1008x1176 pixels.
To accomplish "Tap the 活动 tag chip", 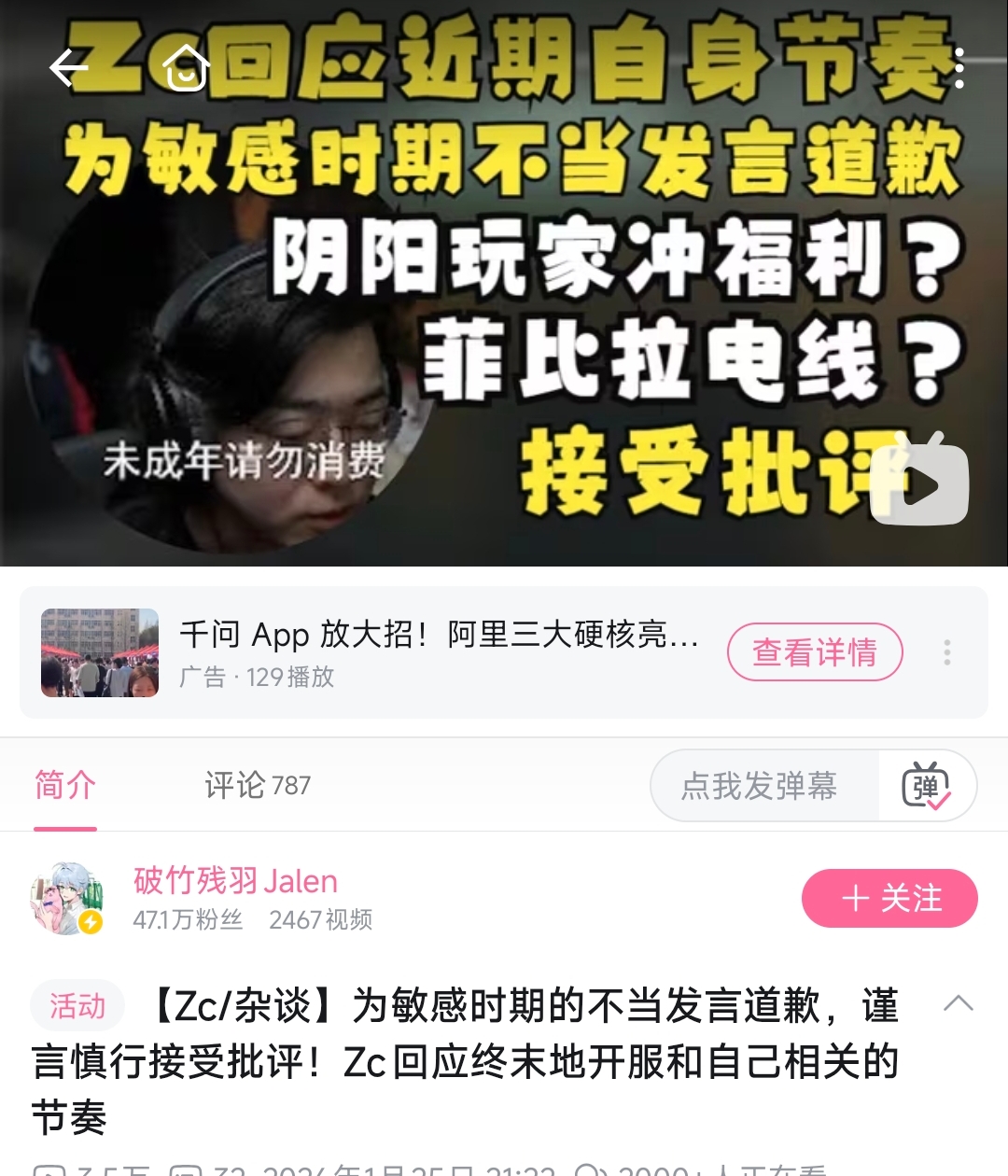I will 77,1006.
